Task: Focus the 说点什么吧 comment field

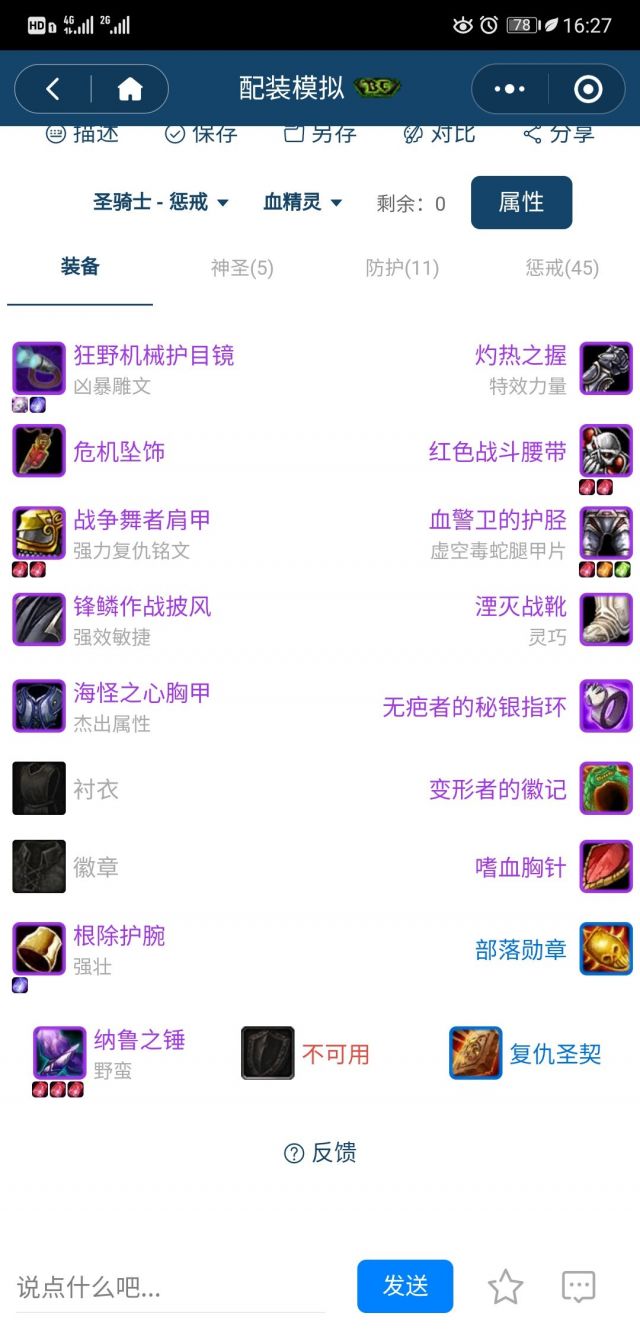Action: click(x=170, y=1287)
